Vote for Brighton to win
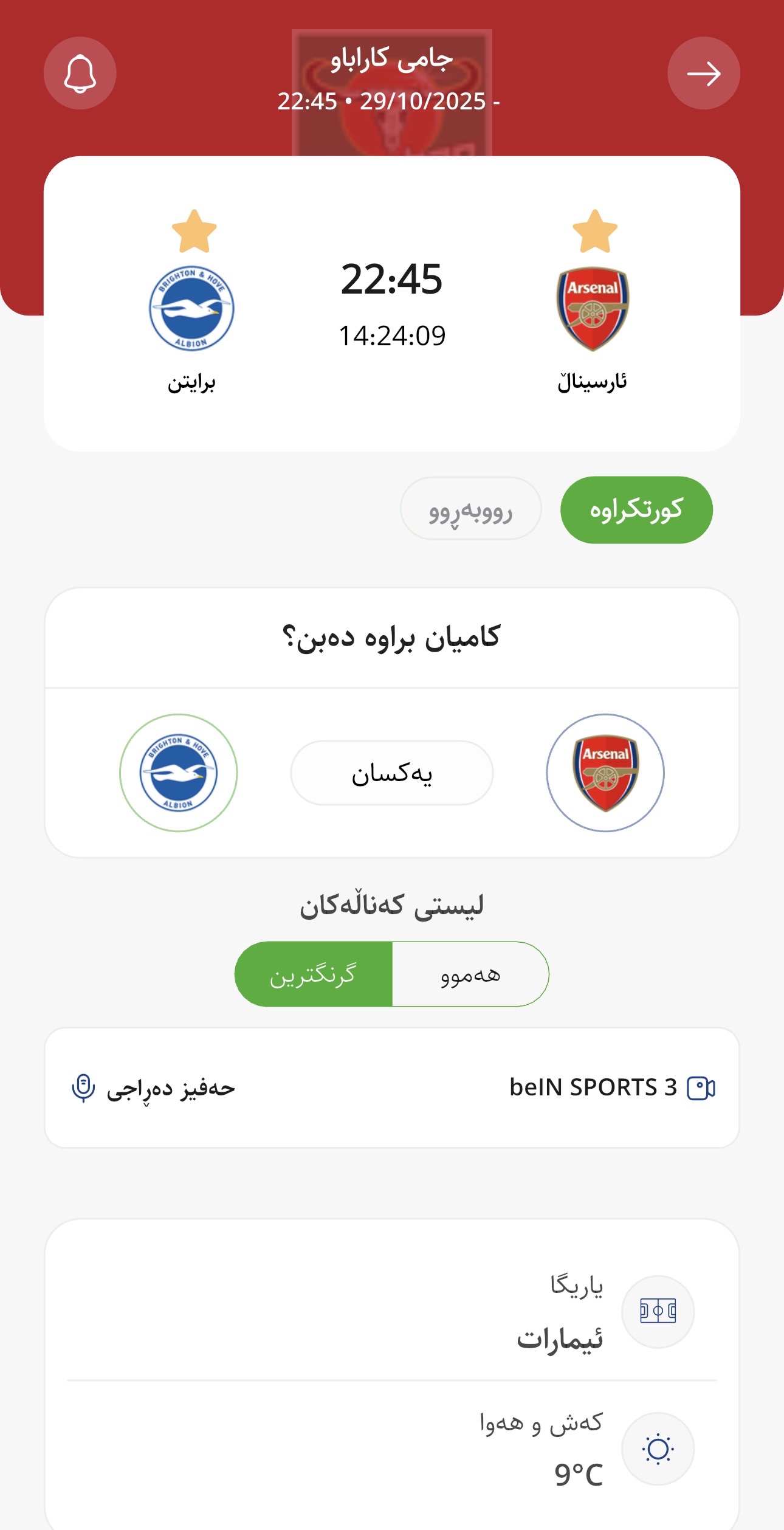The image size is (784, 1530). 178,773
